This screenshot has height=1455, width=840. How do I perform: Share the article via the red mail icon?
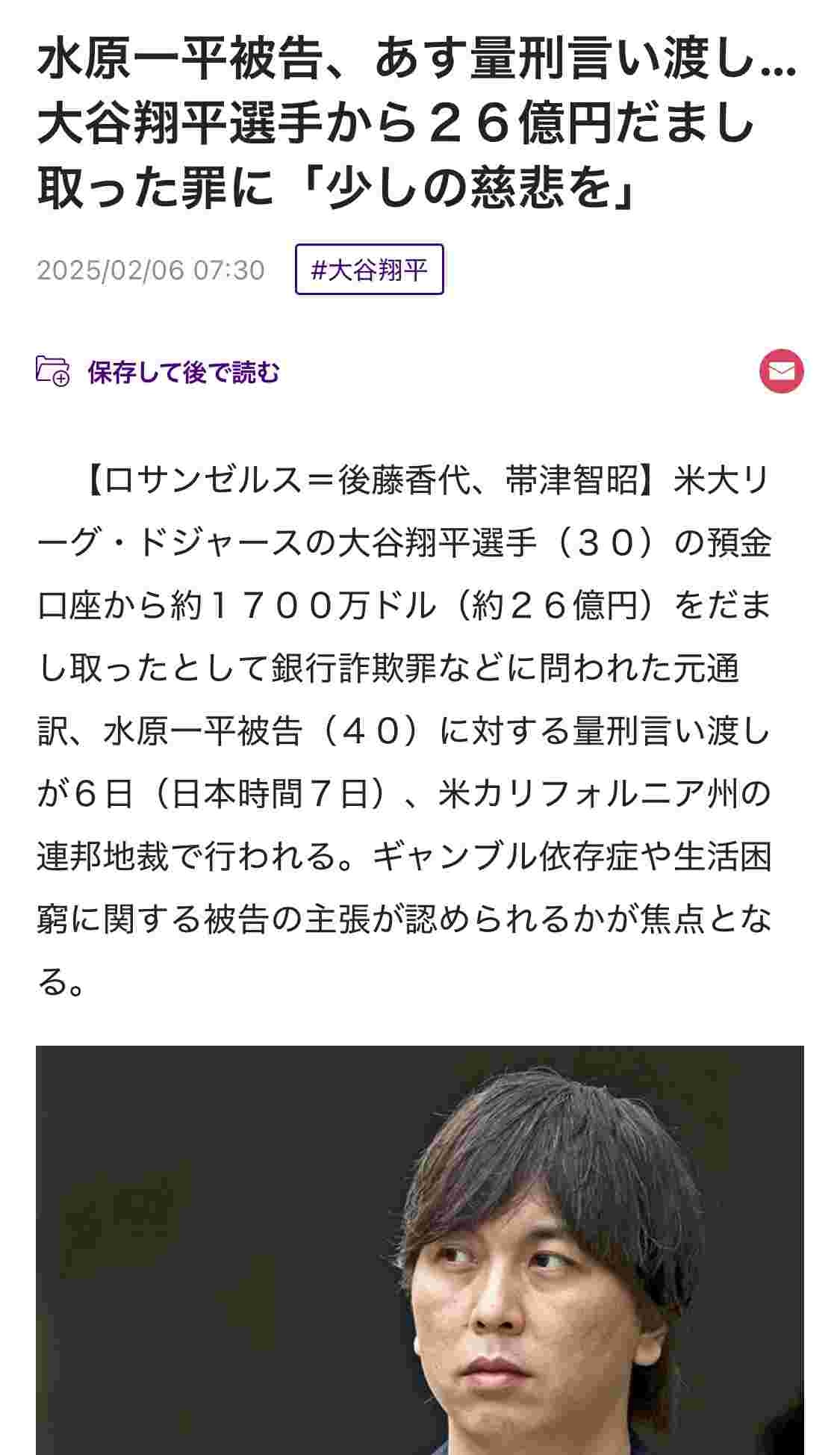point(781,370)
